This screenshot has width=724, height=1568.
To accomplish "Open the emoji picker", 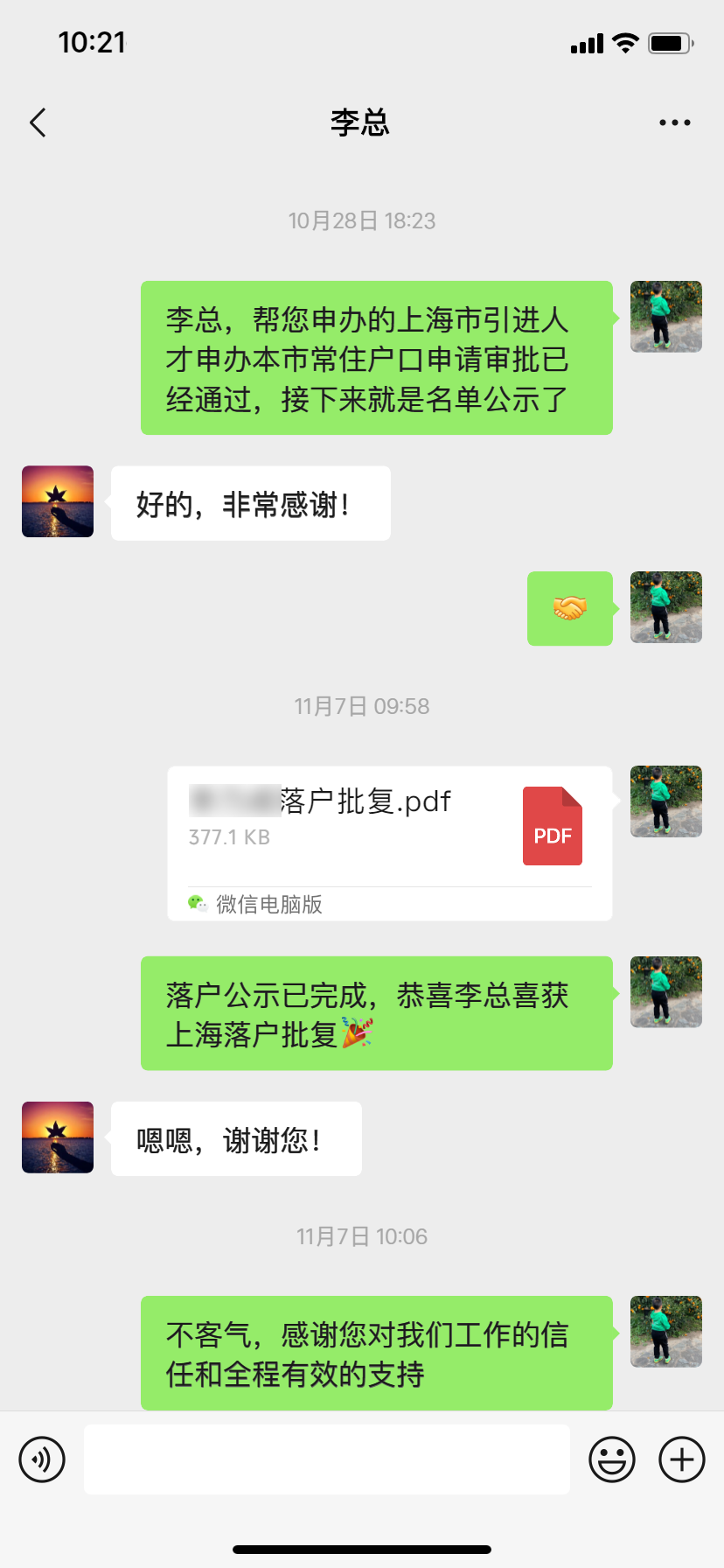I will [x=611, y=1459].
